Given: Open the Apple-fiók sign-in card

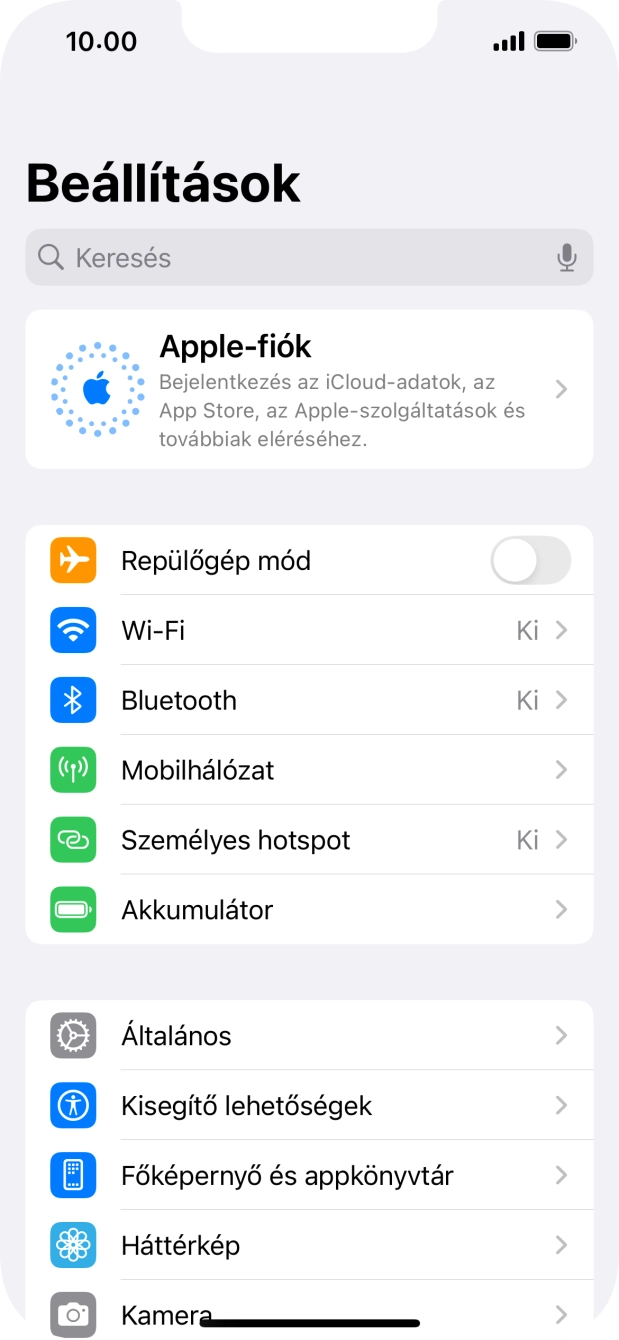Looking at the screenshot, I should click(x=309, y=389).
